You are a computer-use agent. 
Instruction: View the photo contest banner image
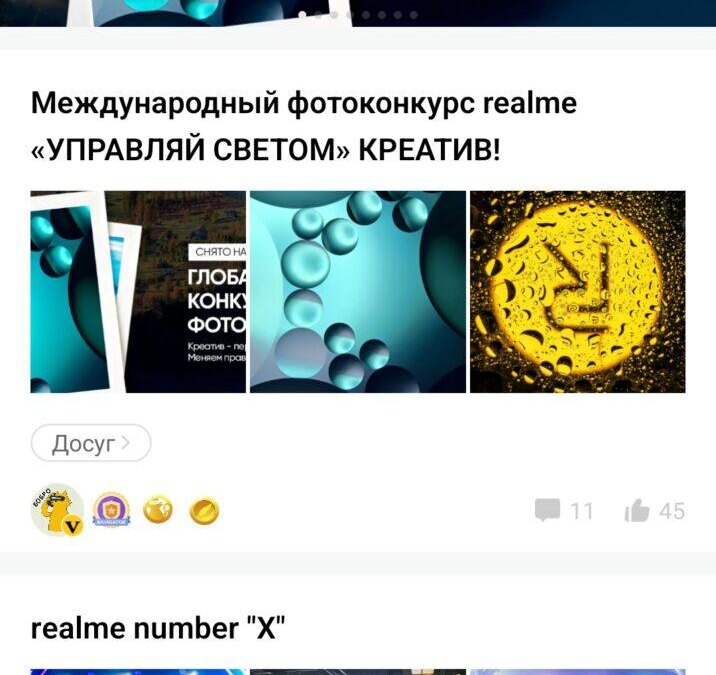(x=138, y=292)
